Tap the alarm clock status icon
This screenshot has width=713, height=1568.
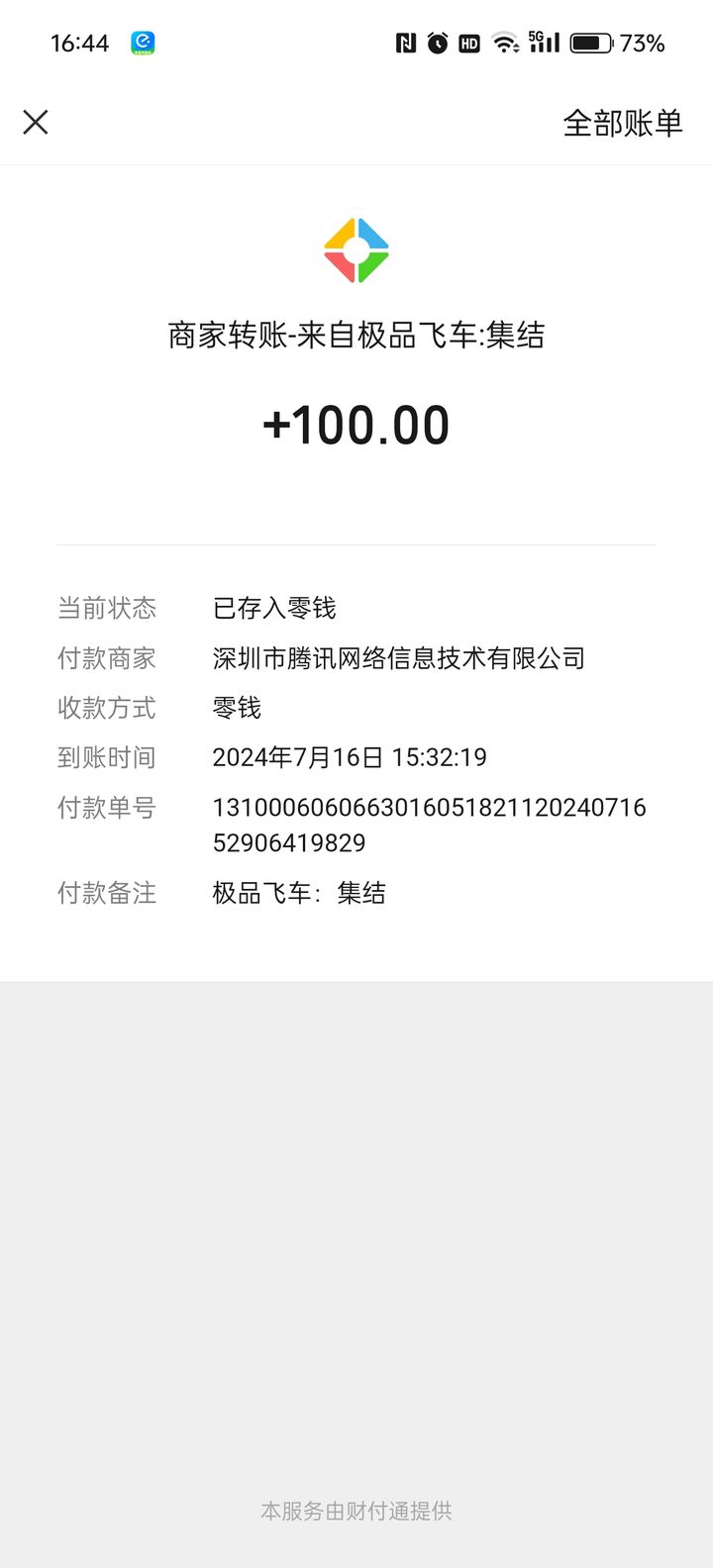[x=436, y=43]
